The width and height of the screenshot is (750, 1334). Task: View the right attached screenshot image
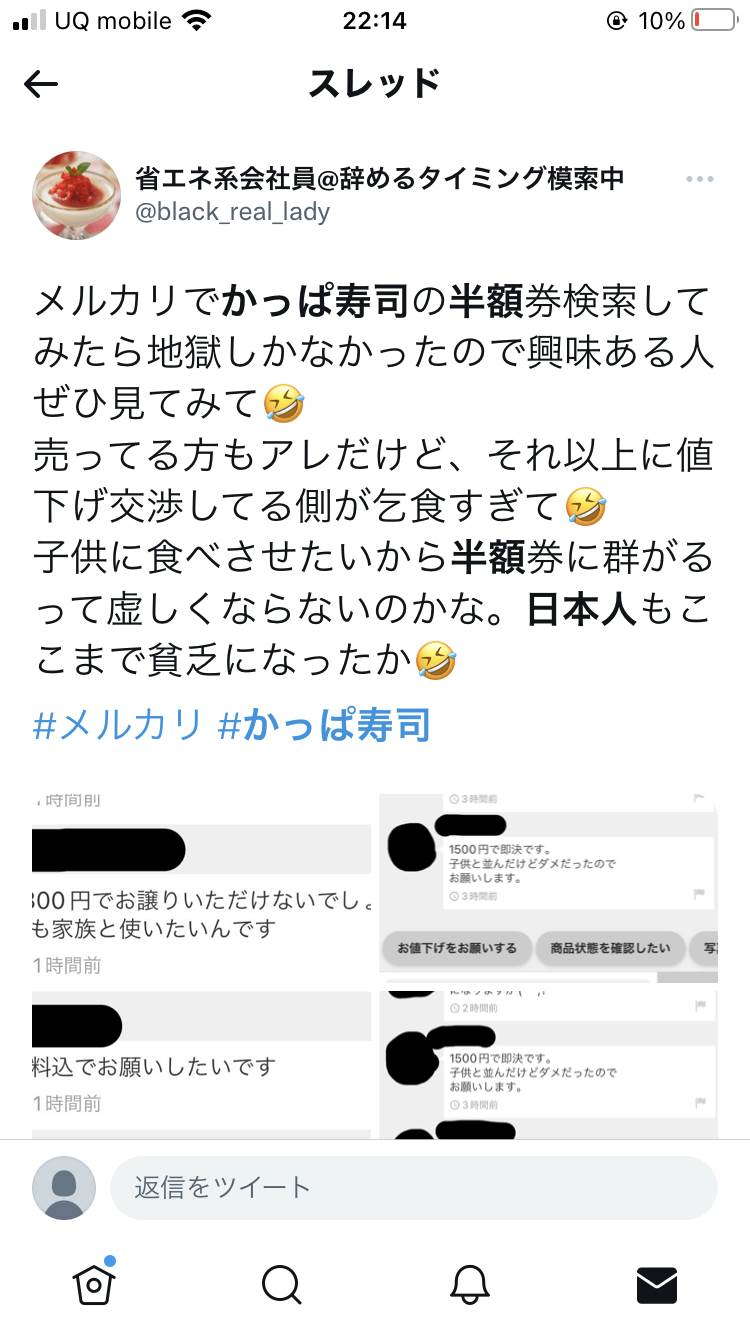tap(548, 965)
